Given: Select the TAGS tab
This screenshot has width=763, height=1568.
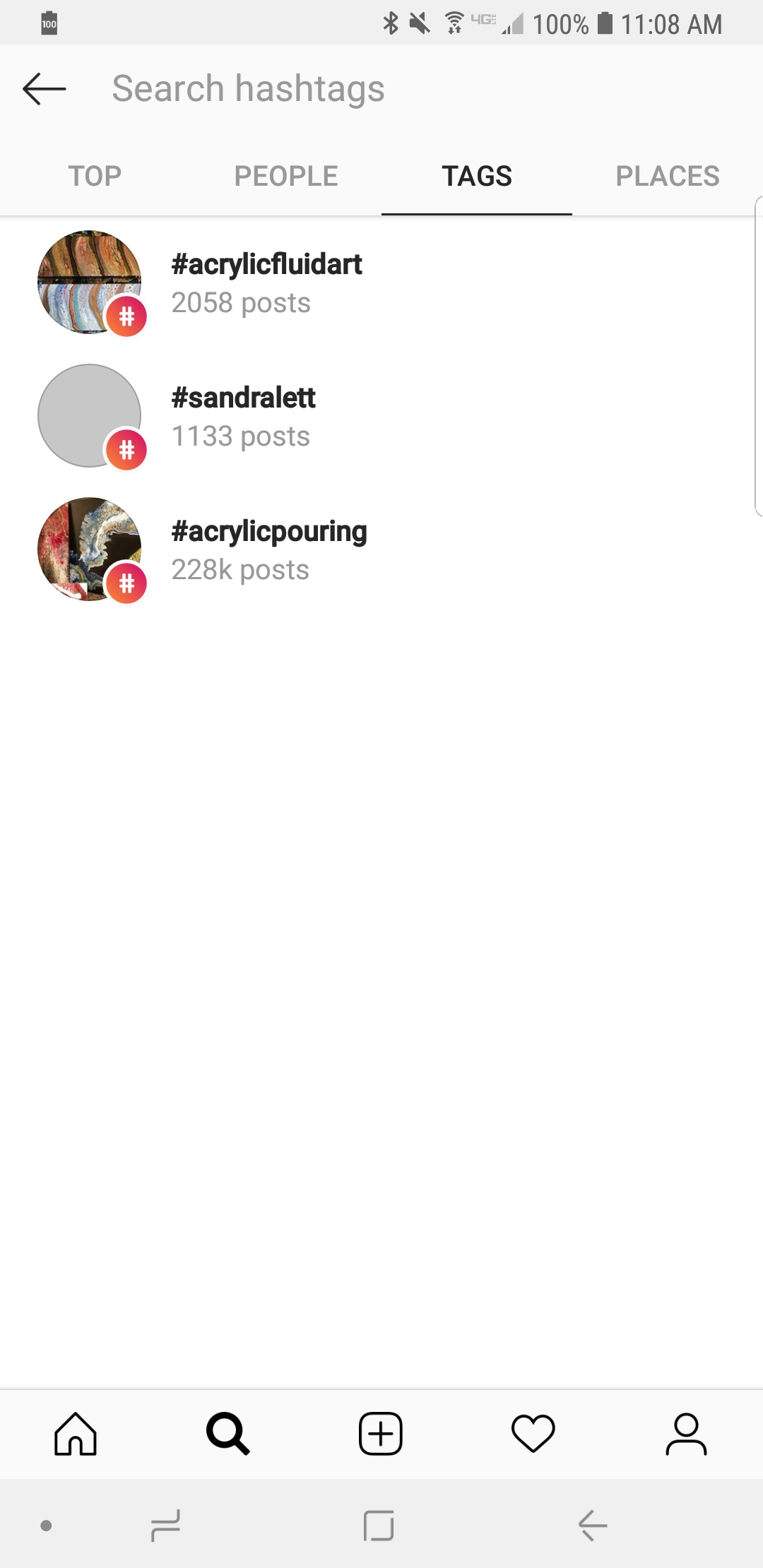Looking at the screenshot, I should pos(477,176).
